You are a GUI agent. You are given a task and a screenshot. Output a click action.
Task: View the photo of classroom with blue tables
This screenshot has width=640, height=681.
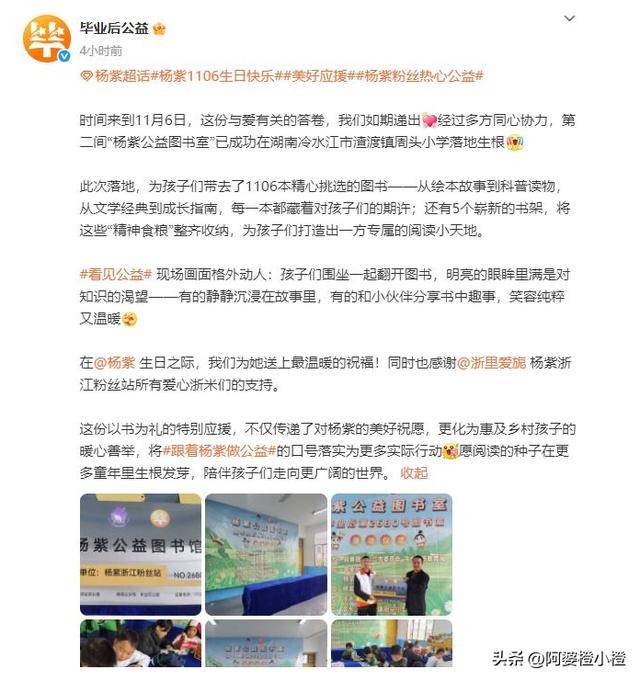[266, 555]
